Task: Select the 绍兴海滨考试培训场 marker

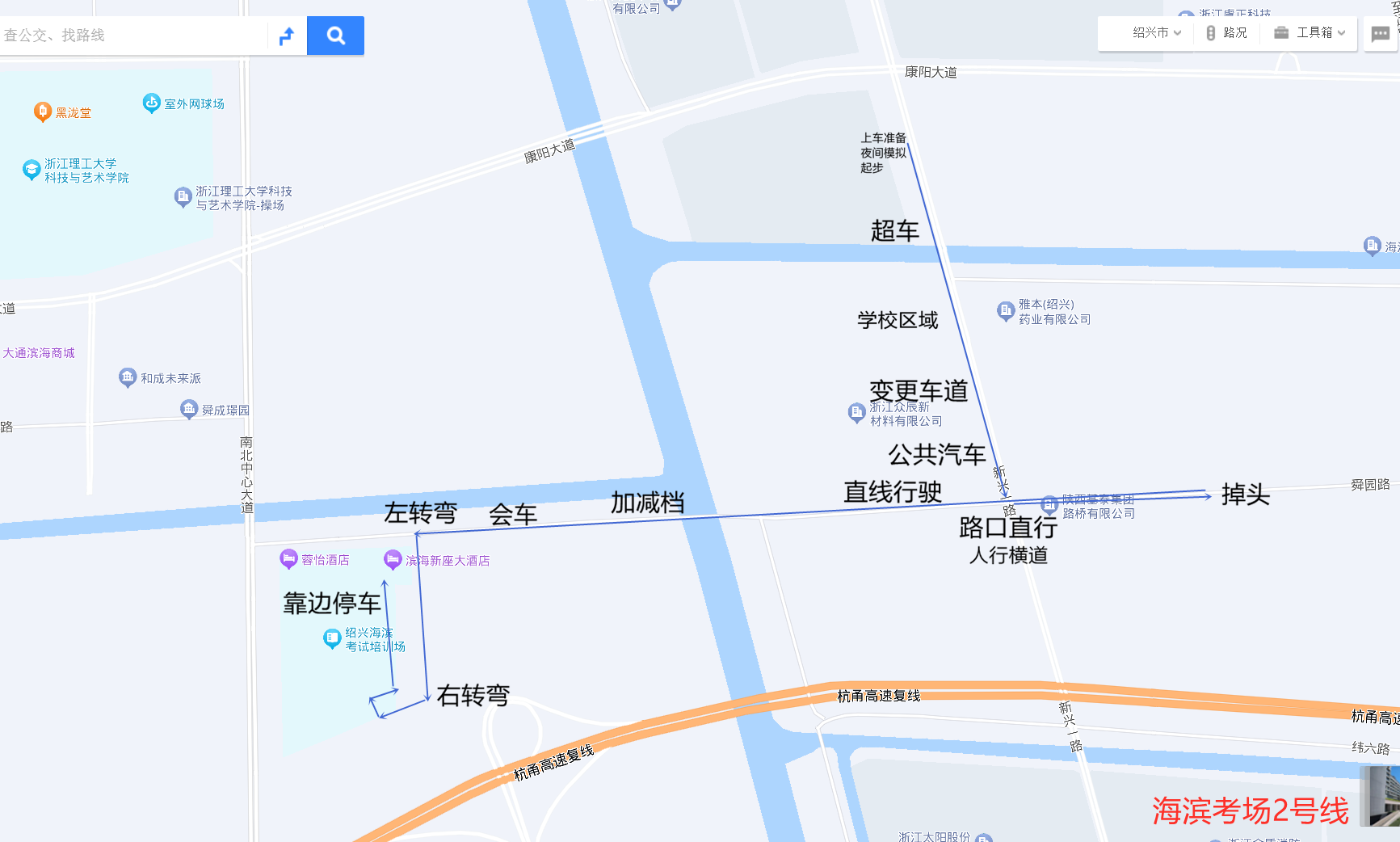Action: (x=332, y=638)
